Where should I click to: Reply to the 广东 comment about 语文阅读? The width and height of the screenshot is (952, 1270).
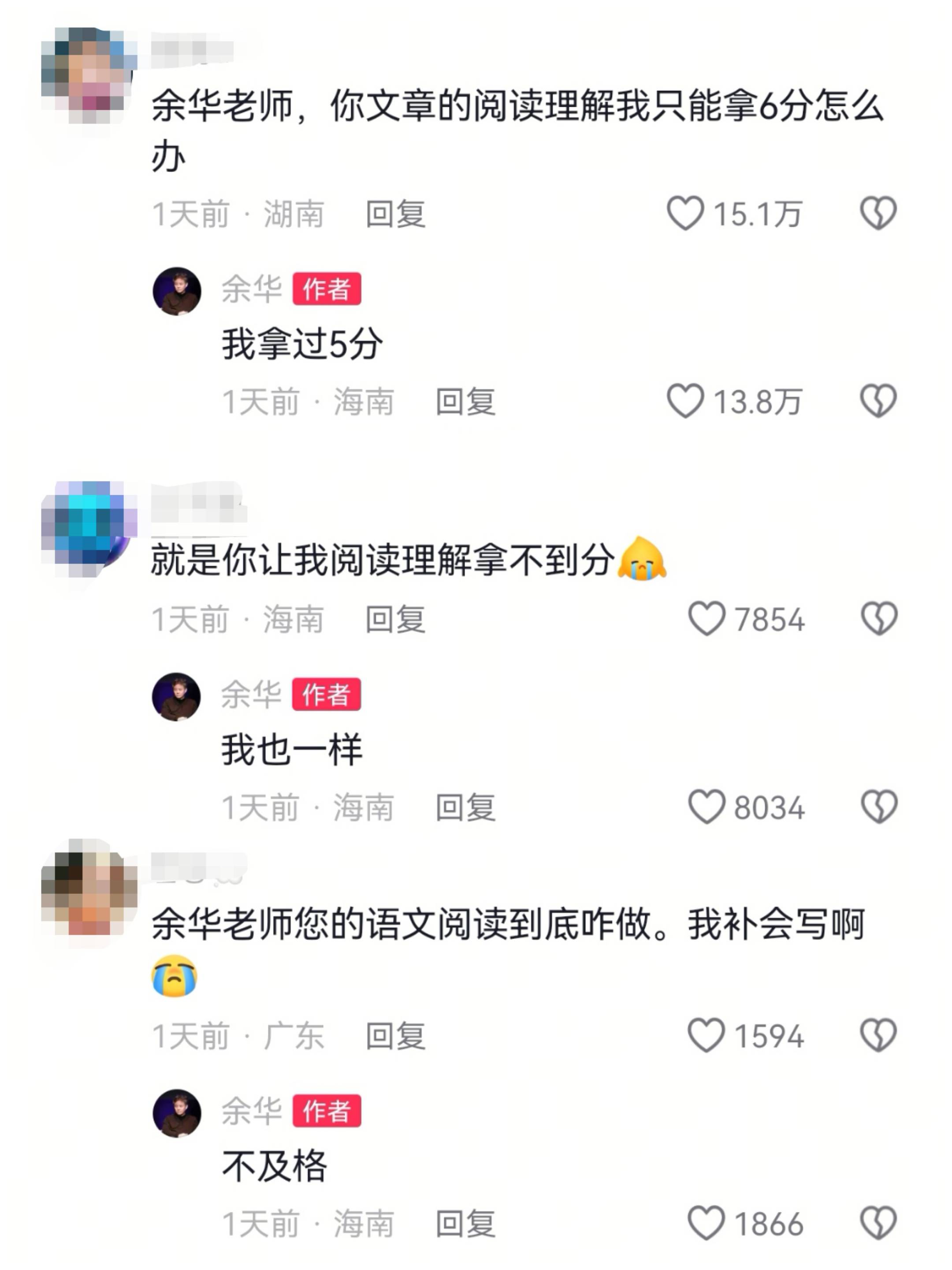pos(395,1036)
